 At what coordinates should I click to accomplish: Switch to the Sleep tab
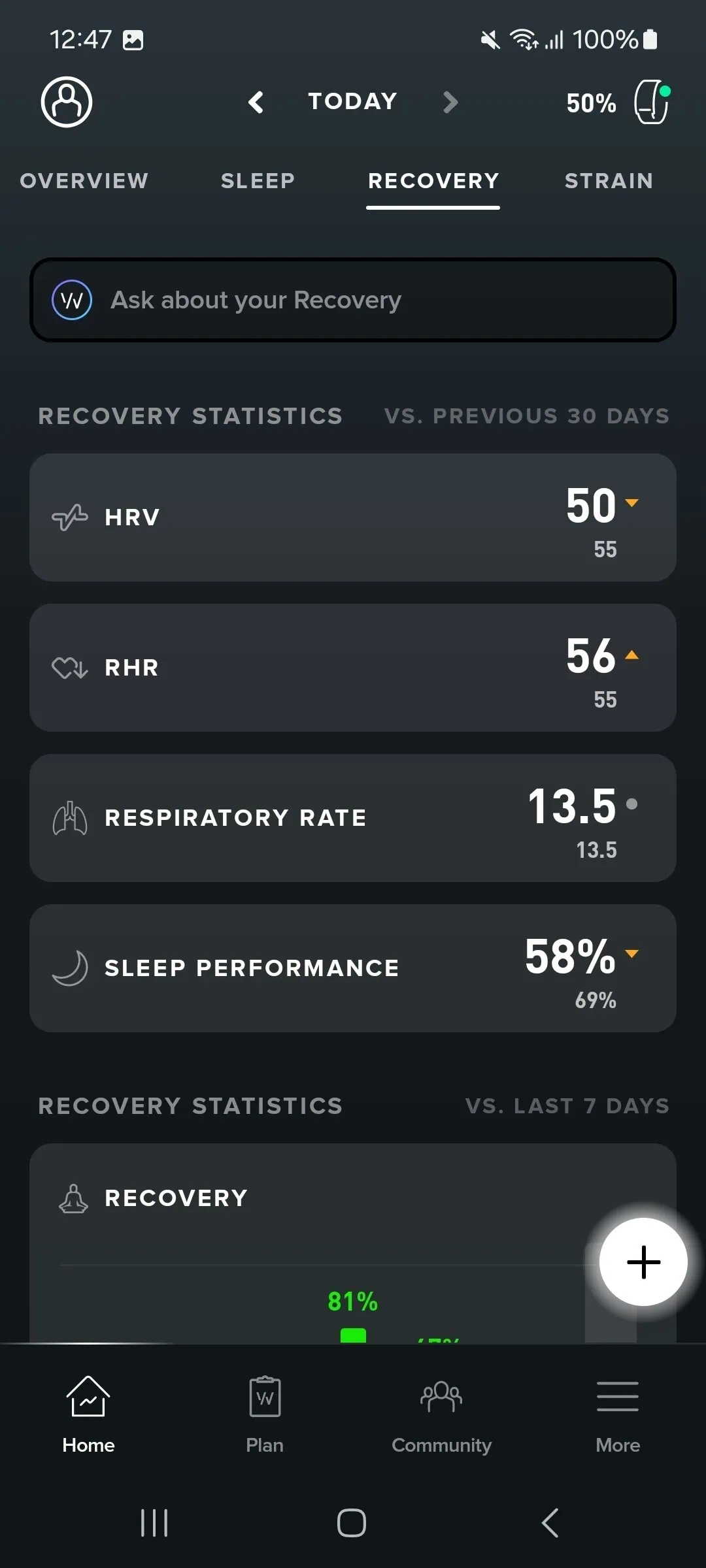point(258,181)
